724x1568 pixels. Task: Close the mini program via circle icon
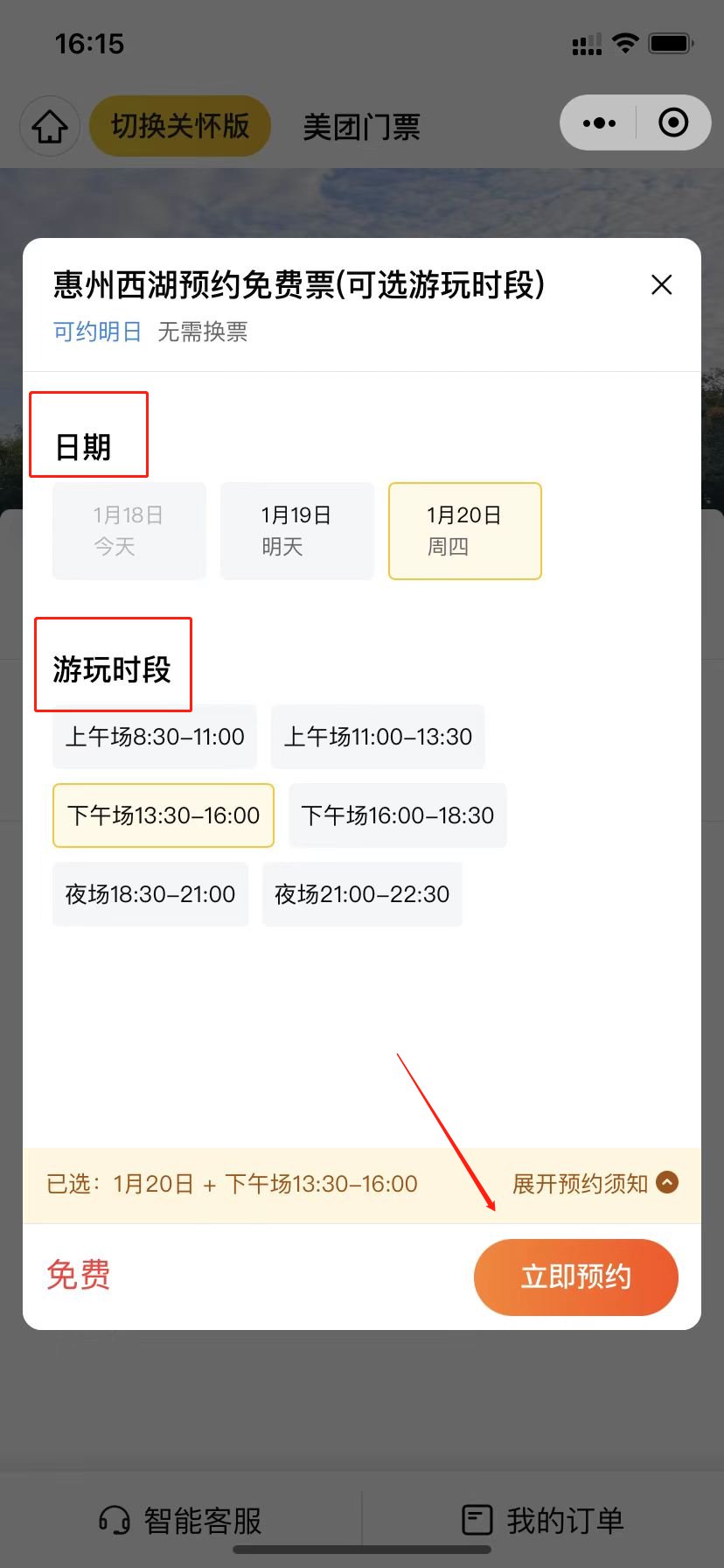673,123
